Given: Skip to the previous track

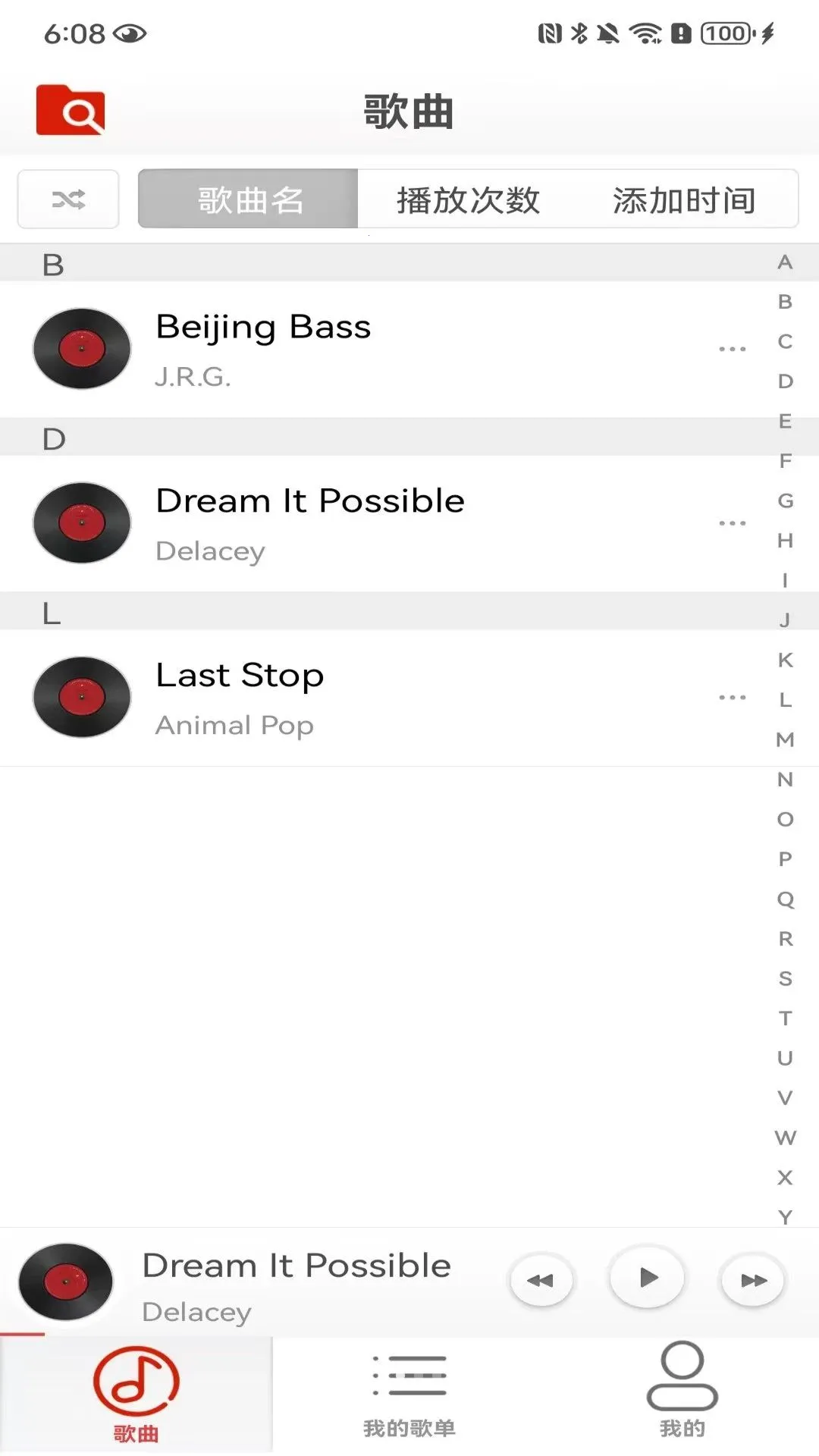Looking at the screenshot, I should (541, 1280).
